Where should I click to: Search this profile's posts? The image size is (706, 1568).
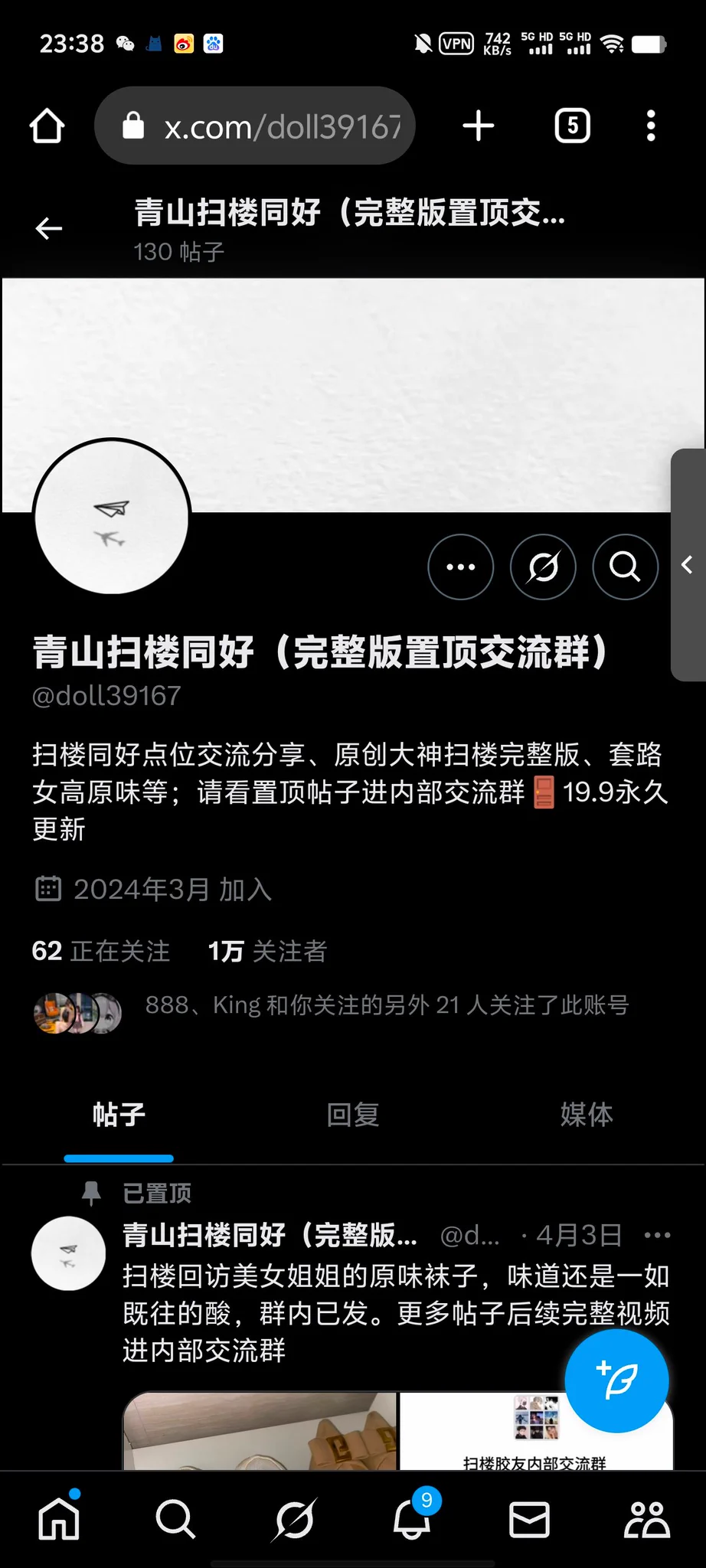[x=625, y=567]
